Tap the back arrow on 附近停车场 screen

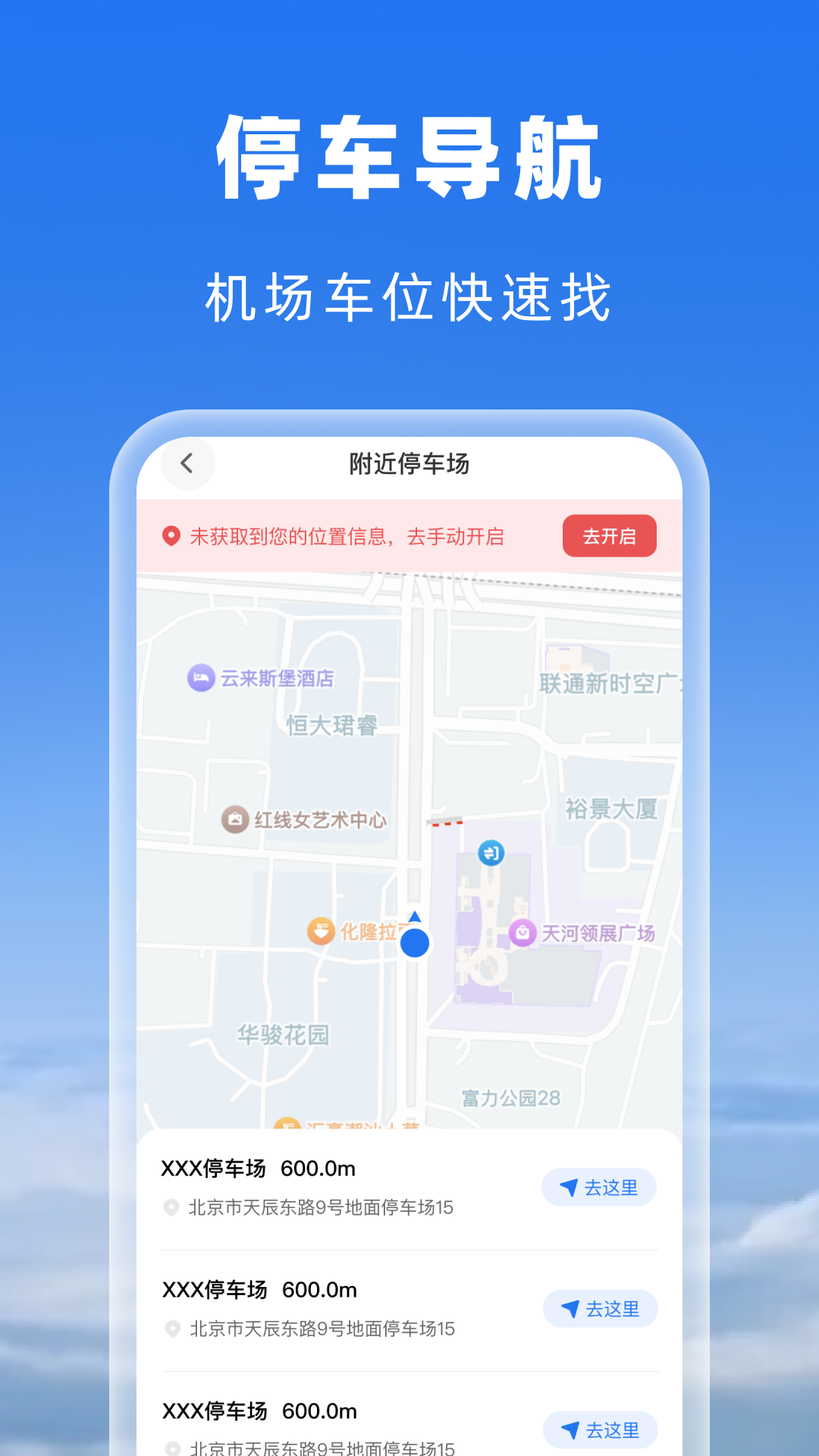click(187, 463)
